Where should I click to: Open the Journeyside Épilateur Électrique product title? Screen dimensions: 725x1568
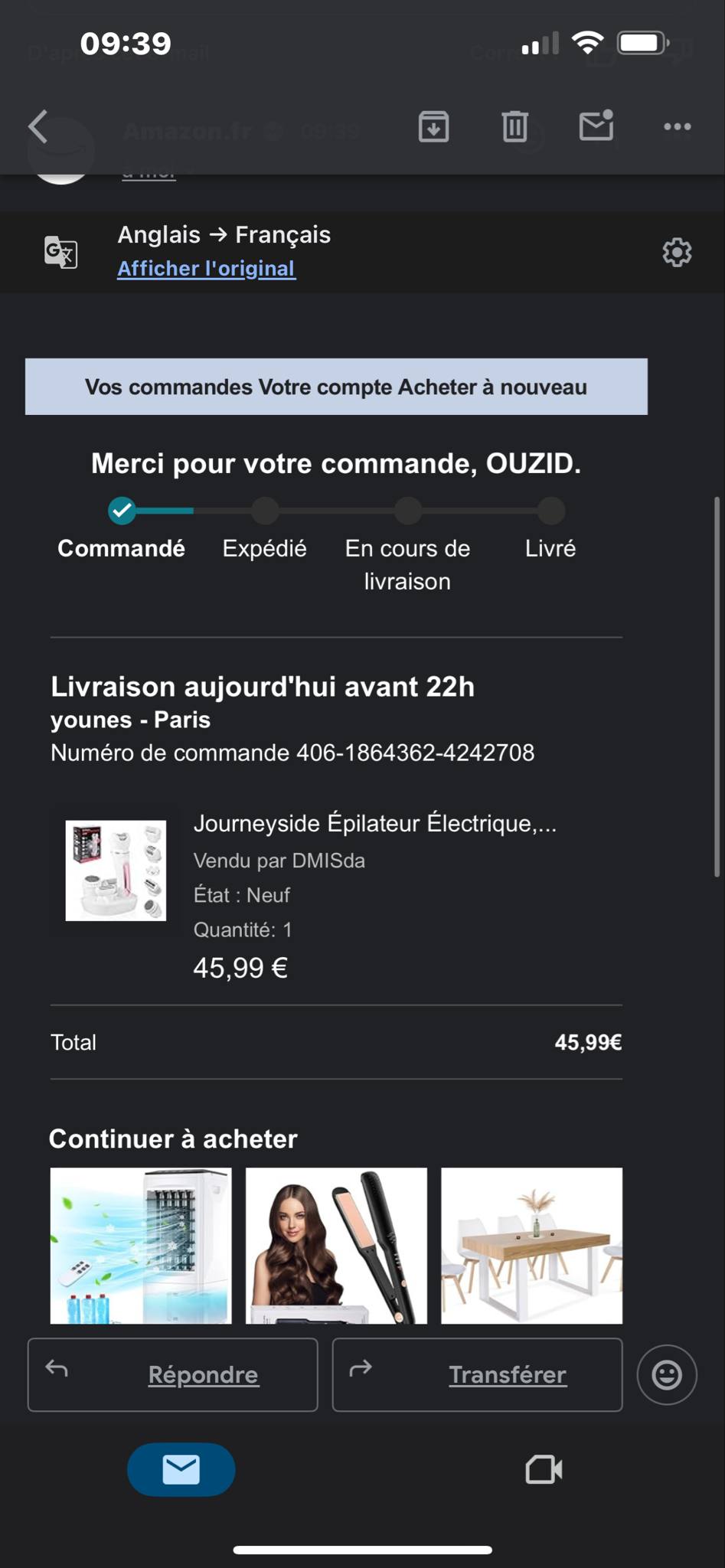tap(374, 824)
